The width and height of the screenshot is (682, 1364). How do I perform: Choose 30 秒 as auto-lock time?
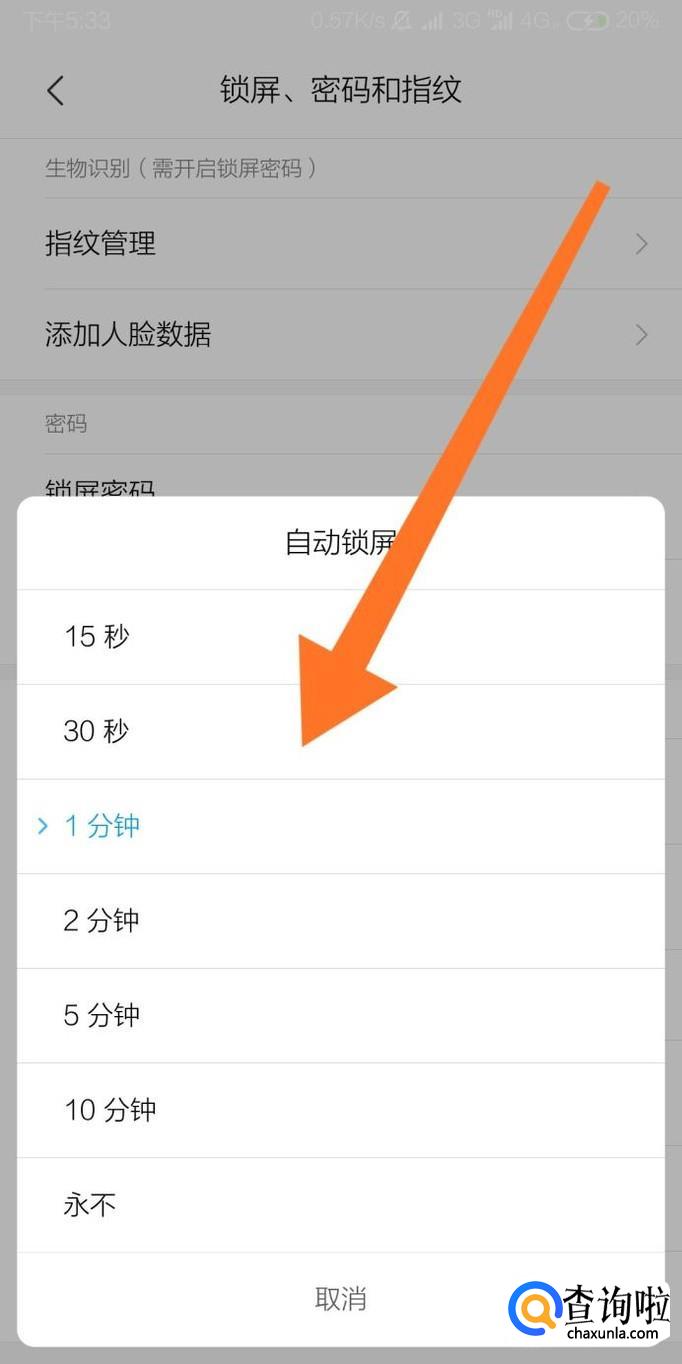97,731
